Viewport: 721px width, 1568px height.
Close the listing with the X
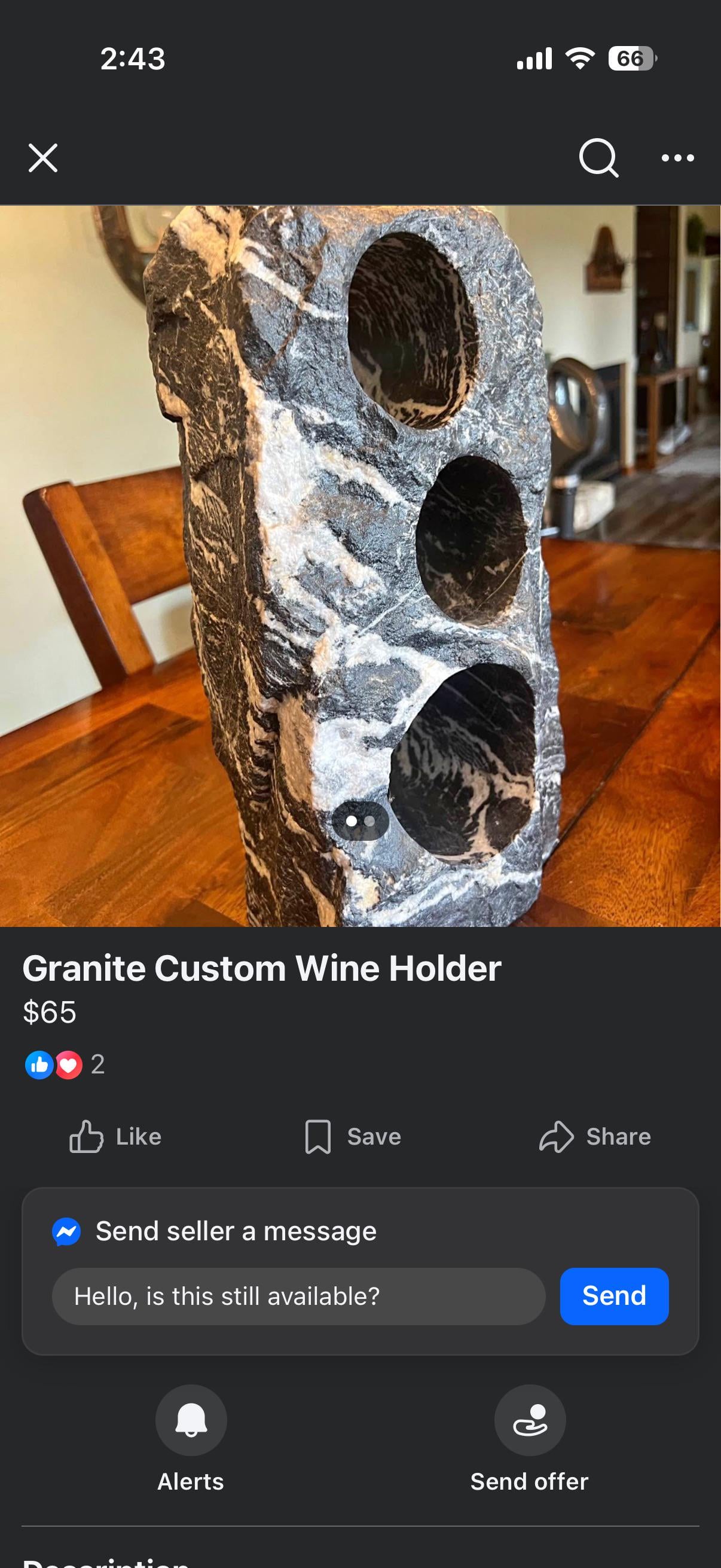(43, 158)
